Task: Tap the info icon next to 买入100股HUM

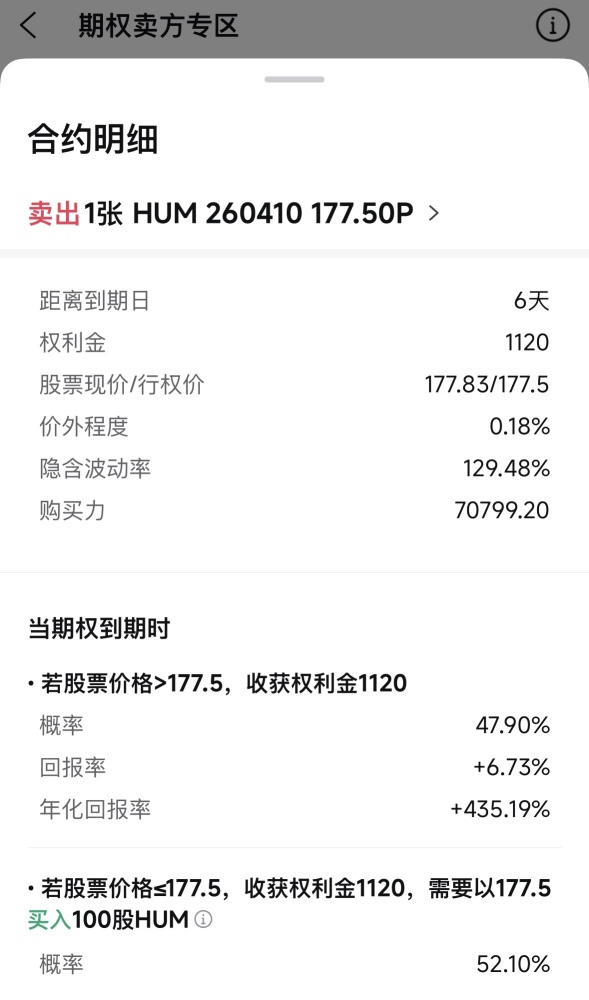Action: click(x=203, y=919)
